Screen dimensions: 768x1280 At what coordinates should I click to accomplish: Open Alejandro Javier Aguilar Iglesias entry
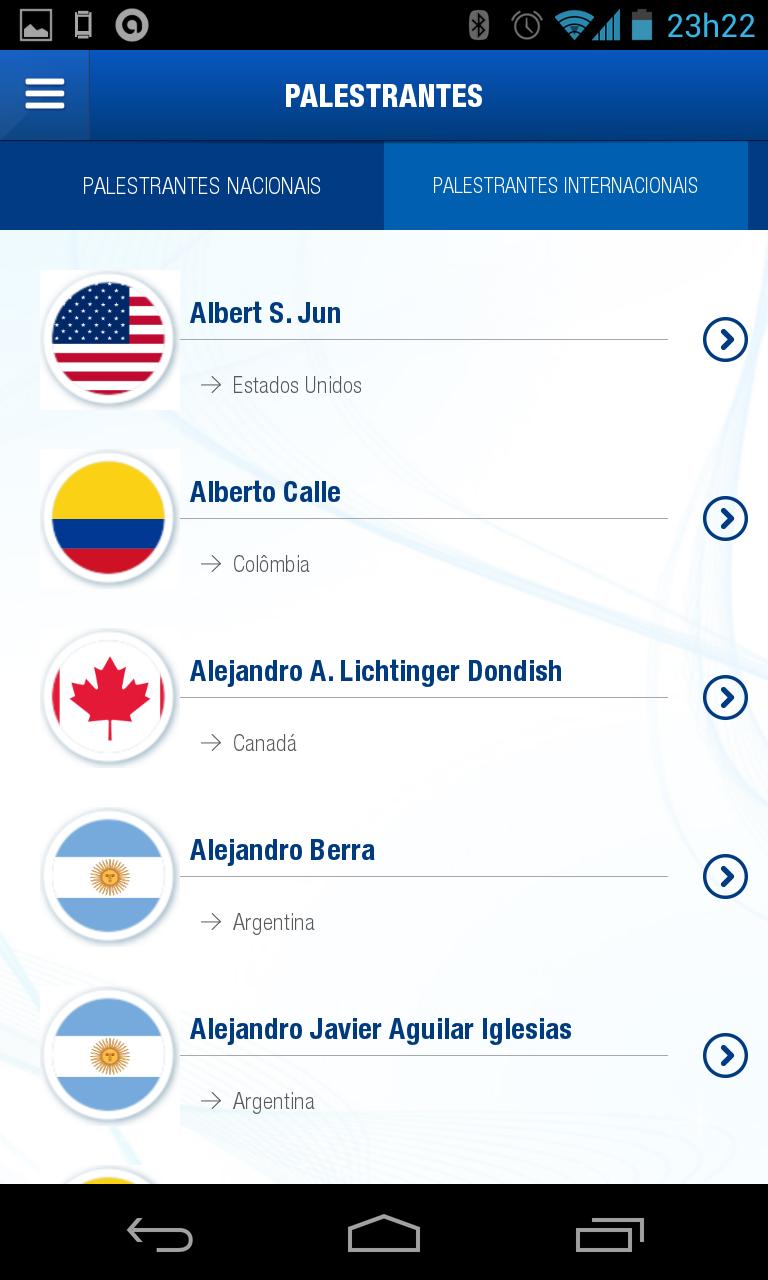[725, 1056]
